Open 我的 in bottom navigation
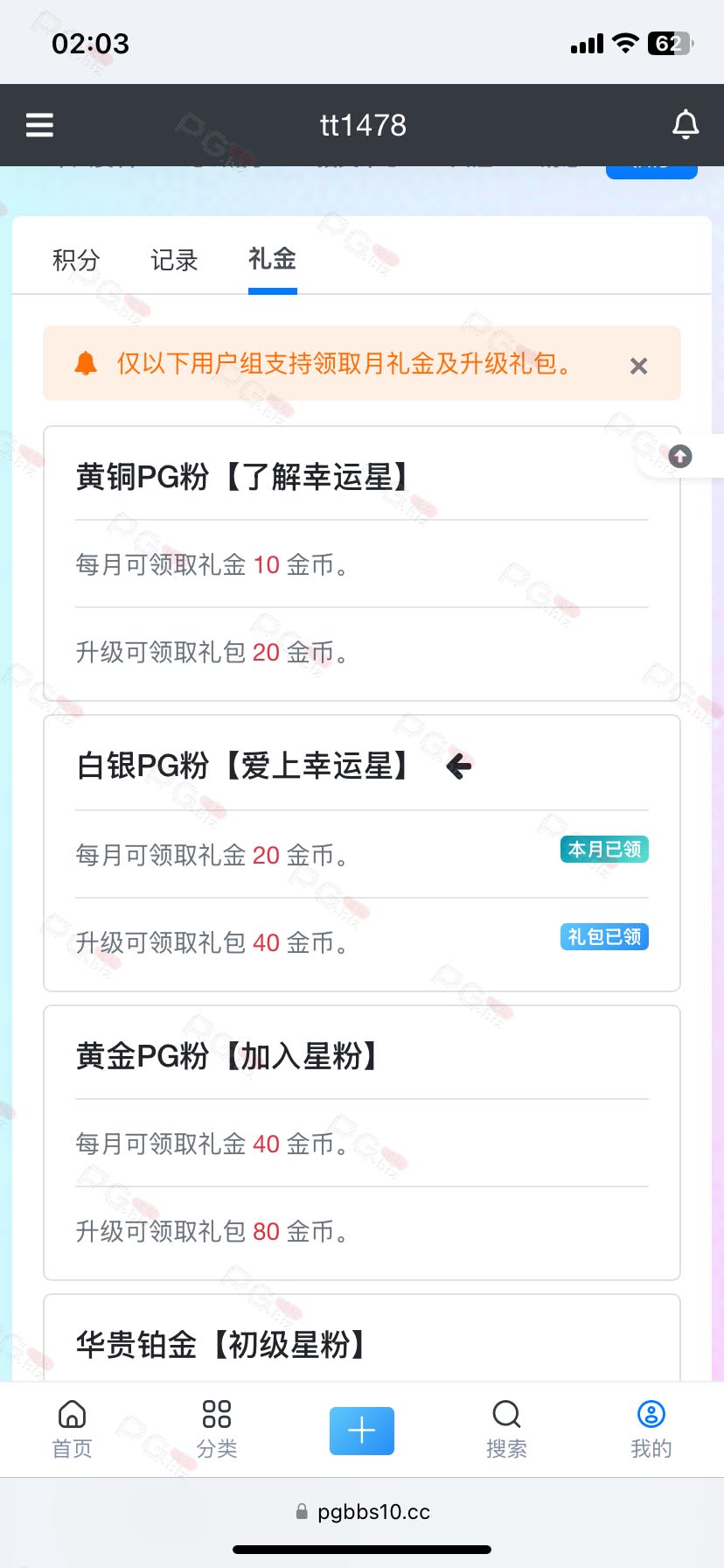Viewport: 724px width, 1568px height. pos(651,1429)
